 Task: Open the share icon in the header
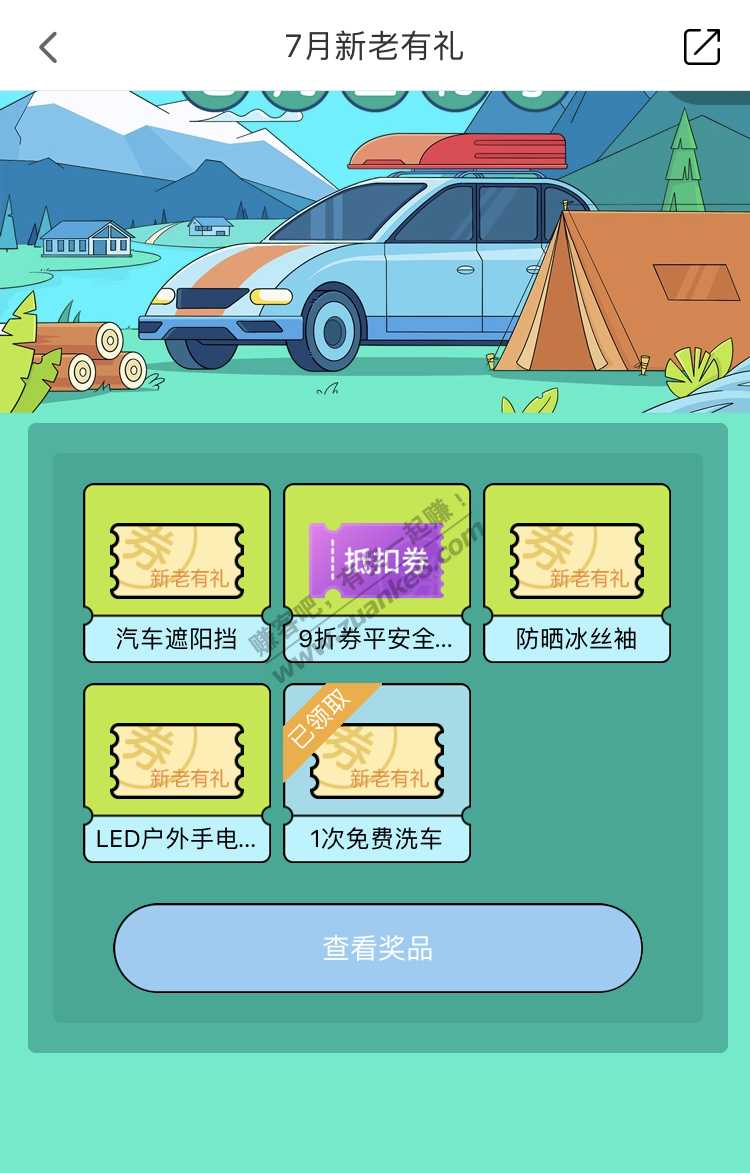(x=701, y=47)
